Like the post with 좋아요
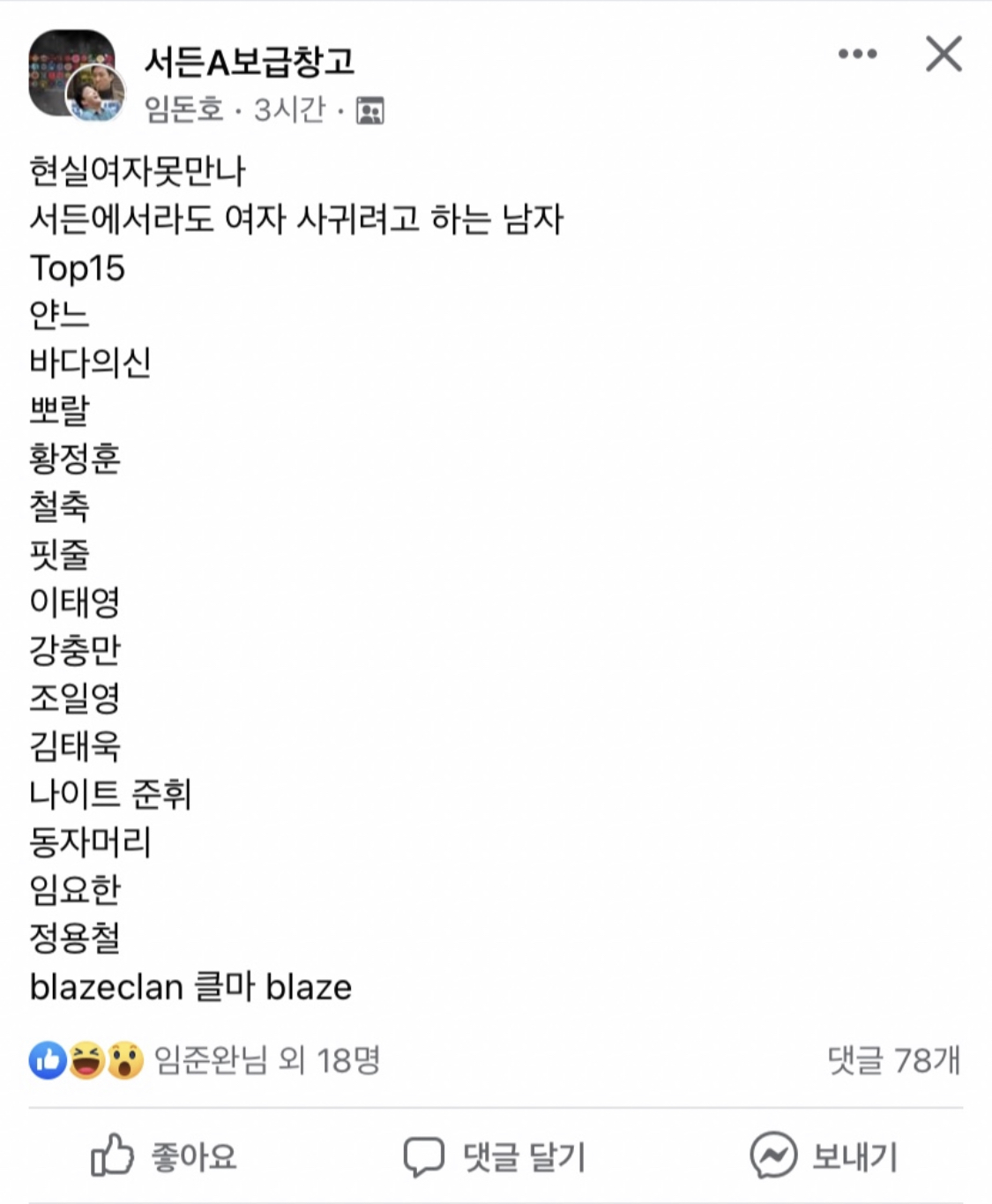The height and width of the screenshot is (1204, 992). coord(165,1155)
